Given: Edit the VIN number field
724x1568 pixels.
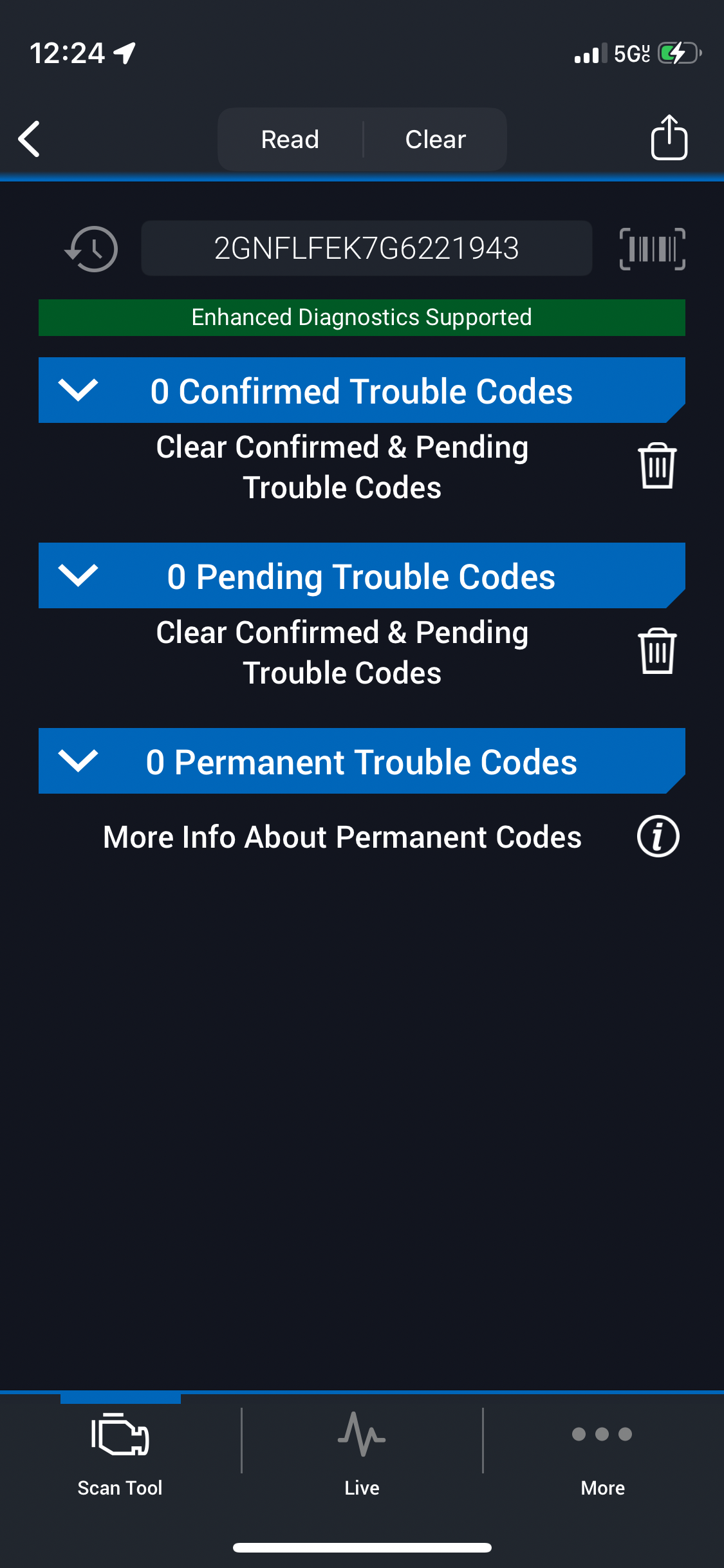Looking at the screenshot, I should point(366,248).
